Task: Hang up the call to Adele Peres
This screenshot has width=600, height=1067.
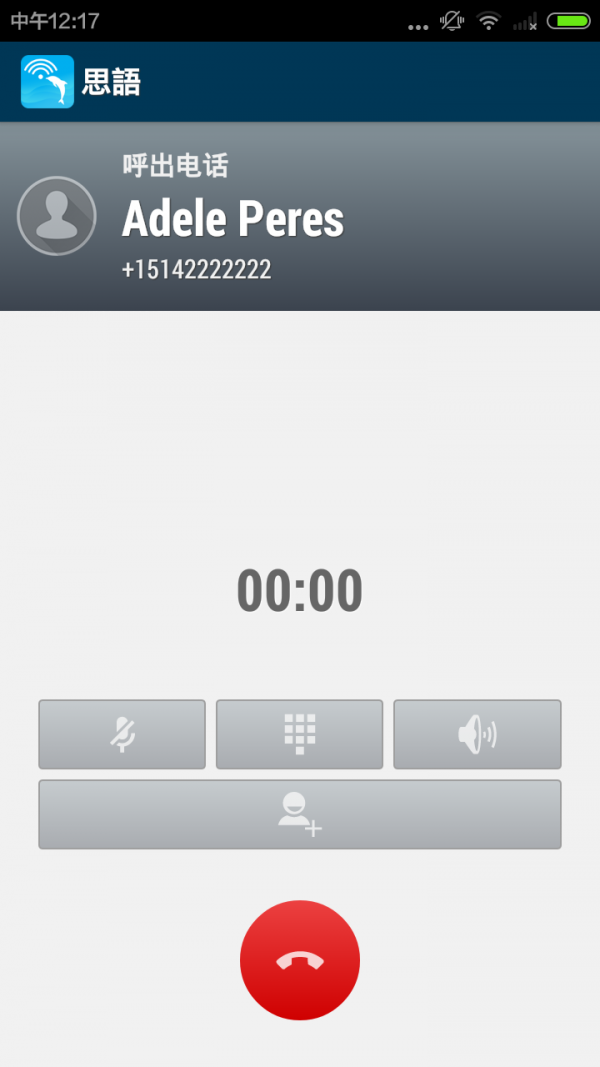Action: pyautogui.click(x=299, y=960)
